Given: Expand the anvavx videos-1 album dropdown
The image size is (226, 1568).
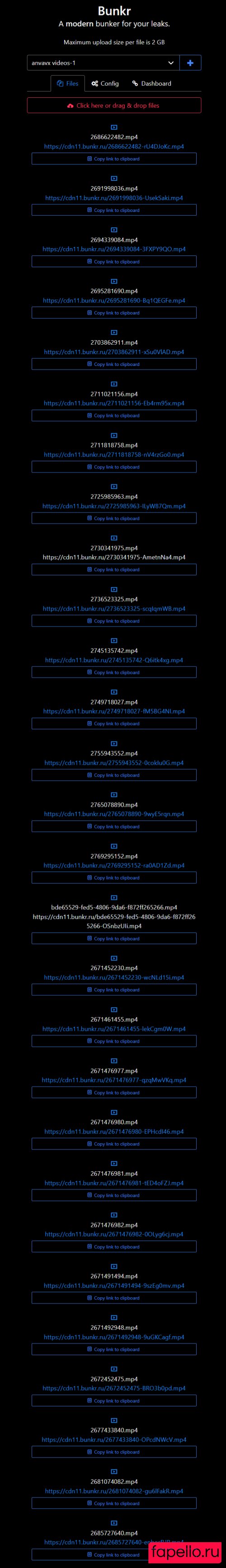Looking at the screenshot, I should point(103,63).
